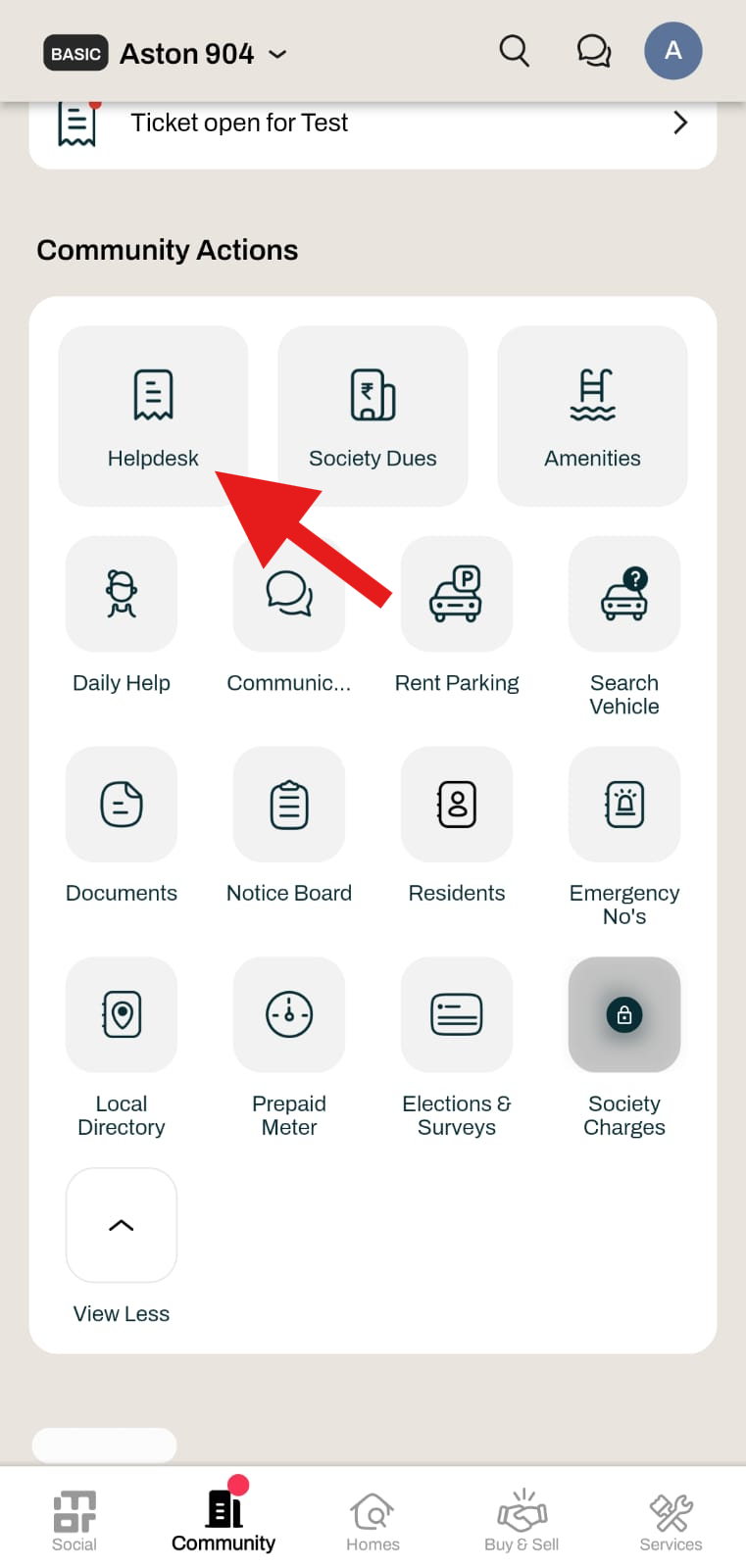Open Daily Help
Image resolution: width=746 pixels, height=1568 pixels.
122,595
